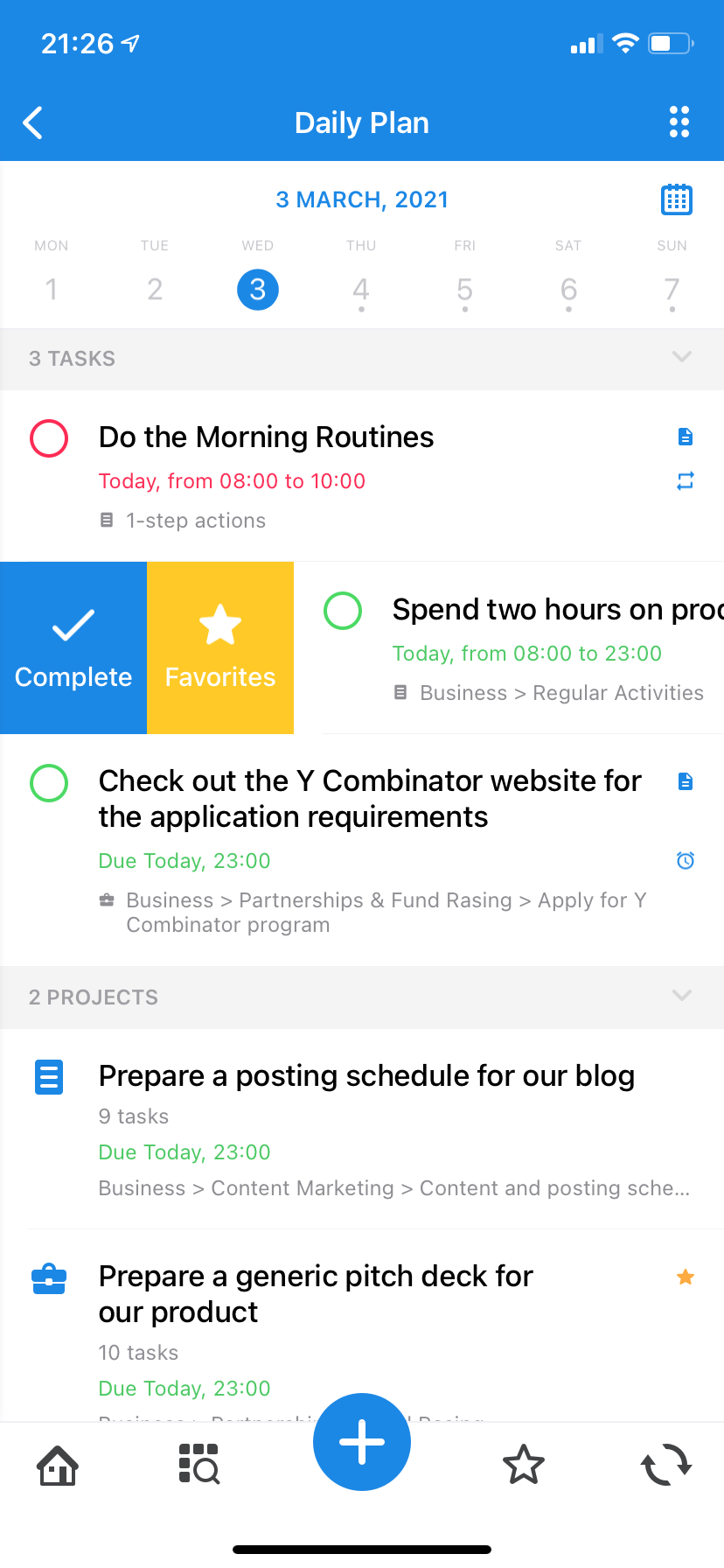This screenshot has height=1568, width=724.
Task: Open the calendar date picker
Action: pos(677,199)
